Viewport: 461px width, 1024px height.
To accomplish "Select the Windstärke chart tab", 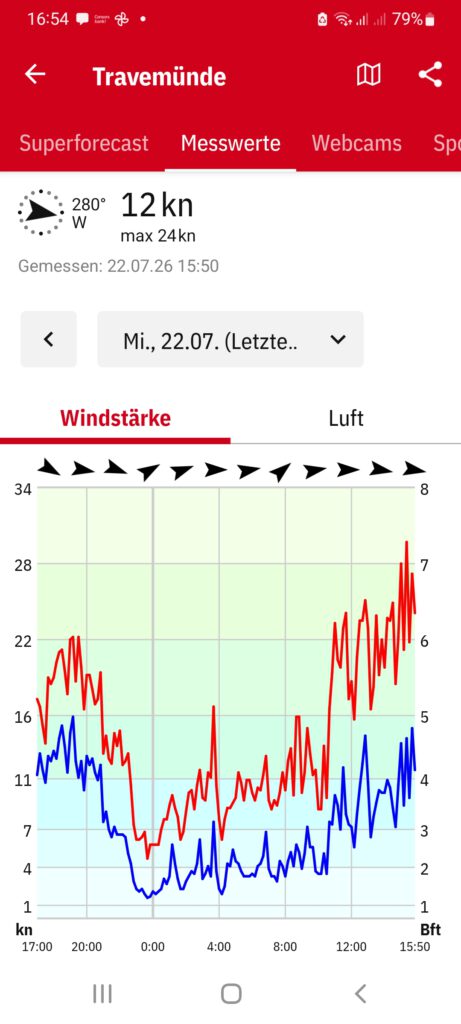I will click(116, 418).
